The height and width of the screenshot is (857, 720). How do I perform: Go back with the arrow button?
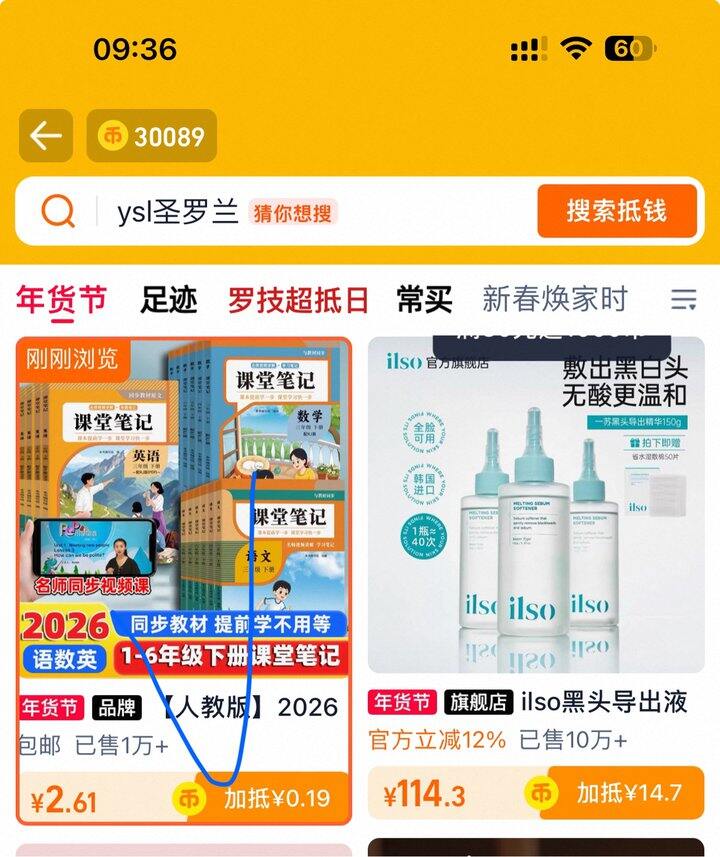(46, 136)
